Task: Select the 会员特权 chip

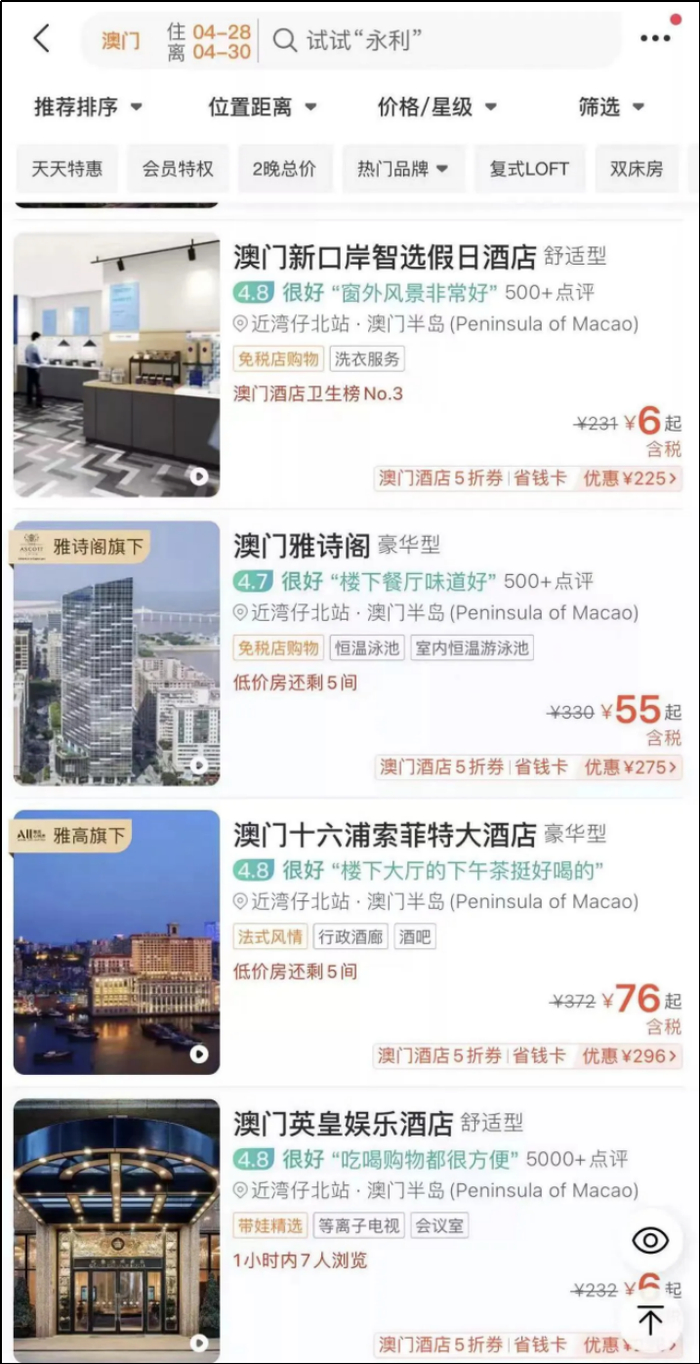Action: (178, 169)
